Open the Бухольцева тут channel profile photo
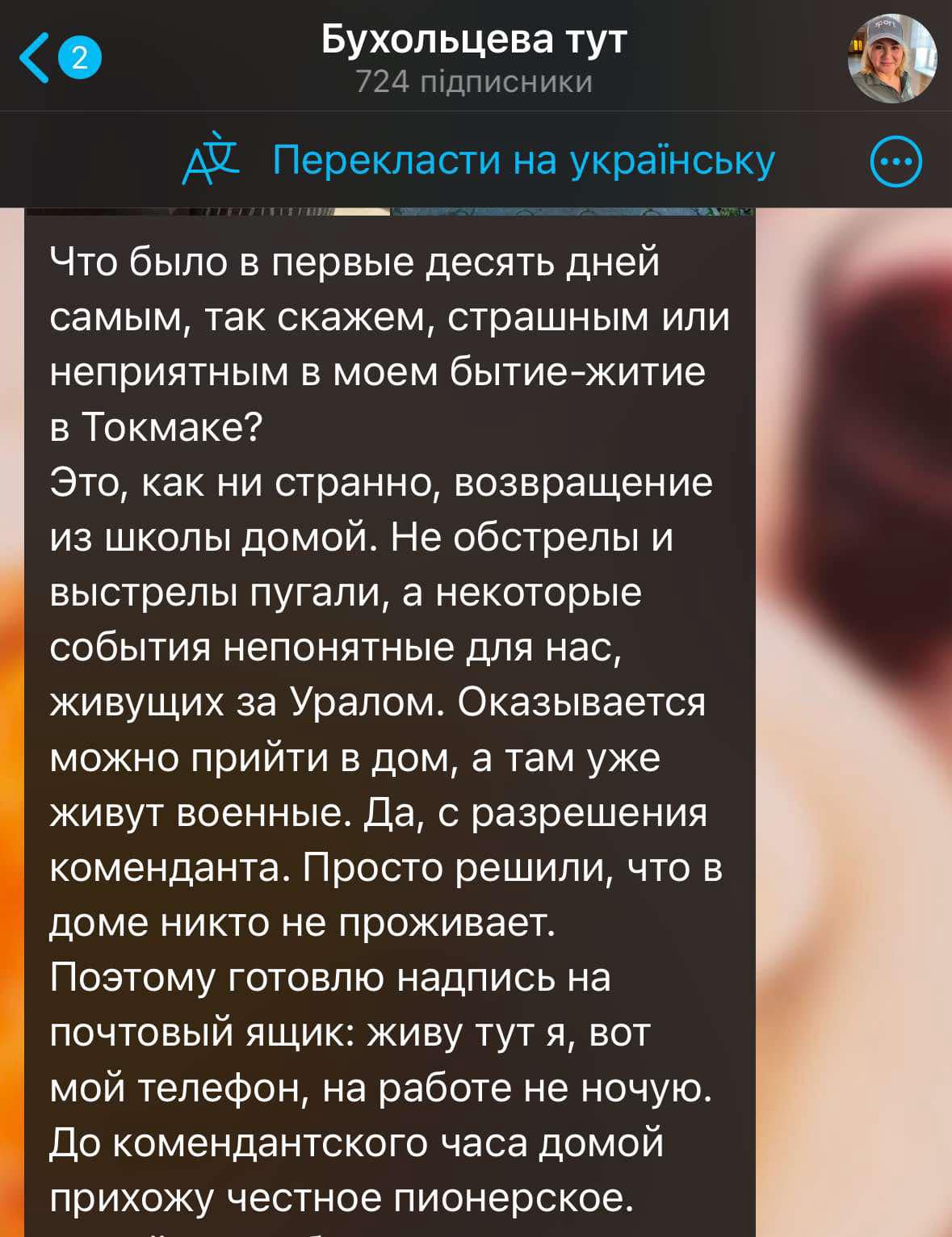Viewport: 952px width, 1237px height. tap(891, 58)
